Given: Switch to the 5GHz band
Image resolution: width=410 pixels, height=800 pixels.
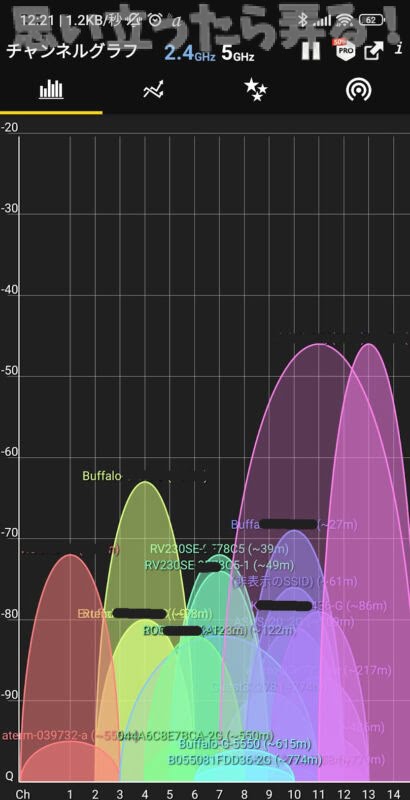Looking at the screenshot, I should click(237, 53).
